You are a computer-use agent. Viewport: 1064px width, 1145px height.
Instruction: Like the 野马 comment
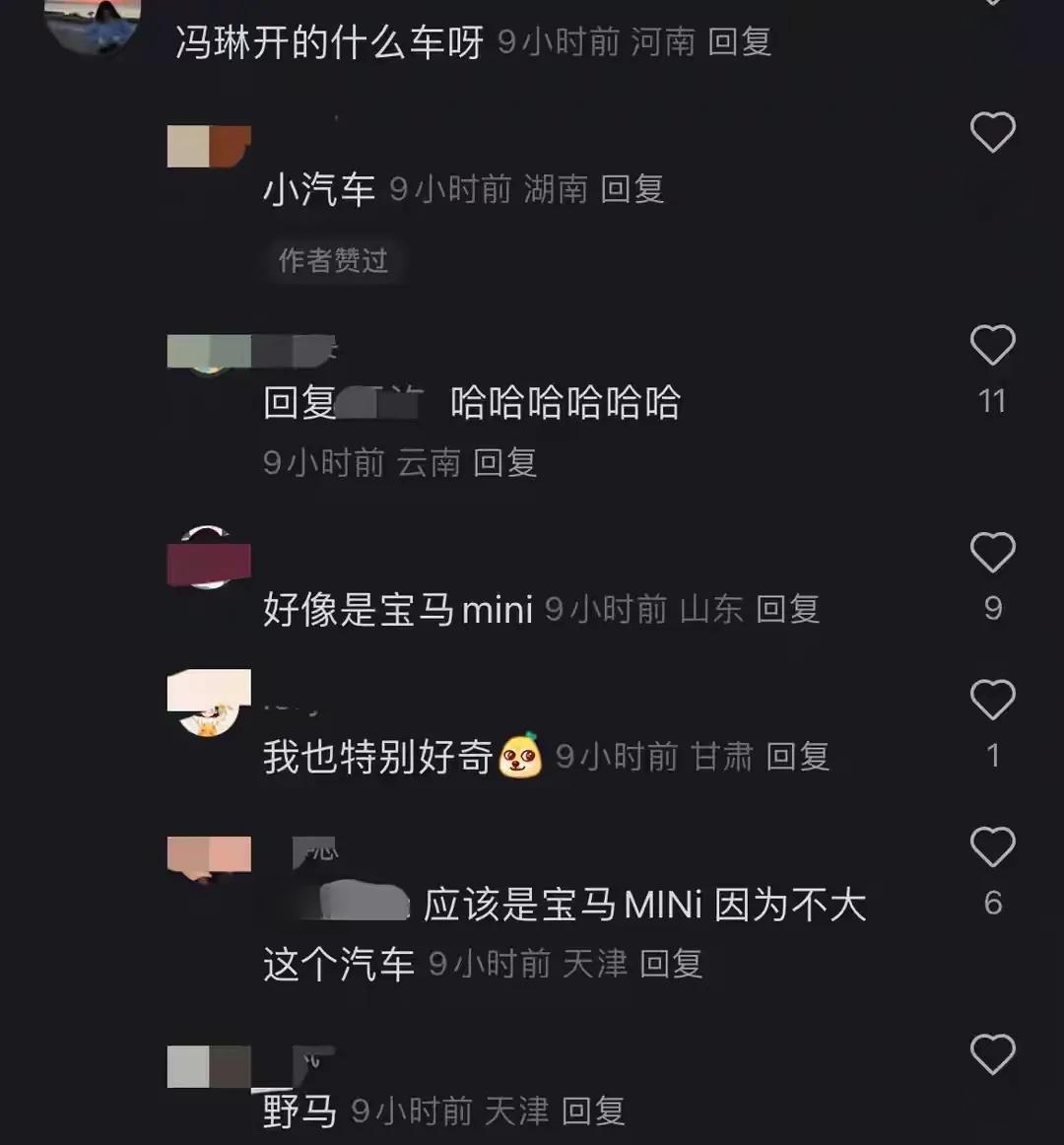pyautogui.click(x=992, y=1055)
